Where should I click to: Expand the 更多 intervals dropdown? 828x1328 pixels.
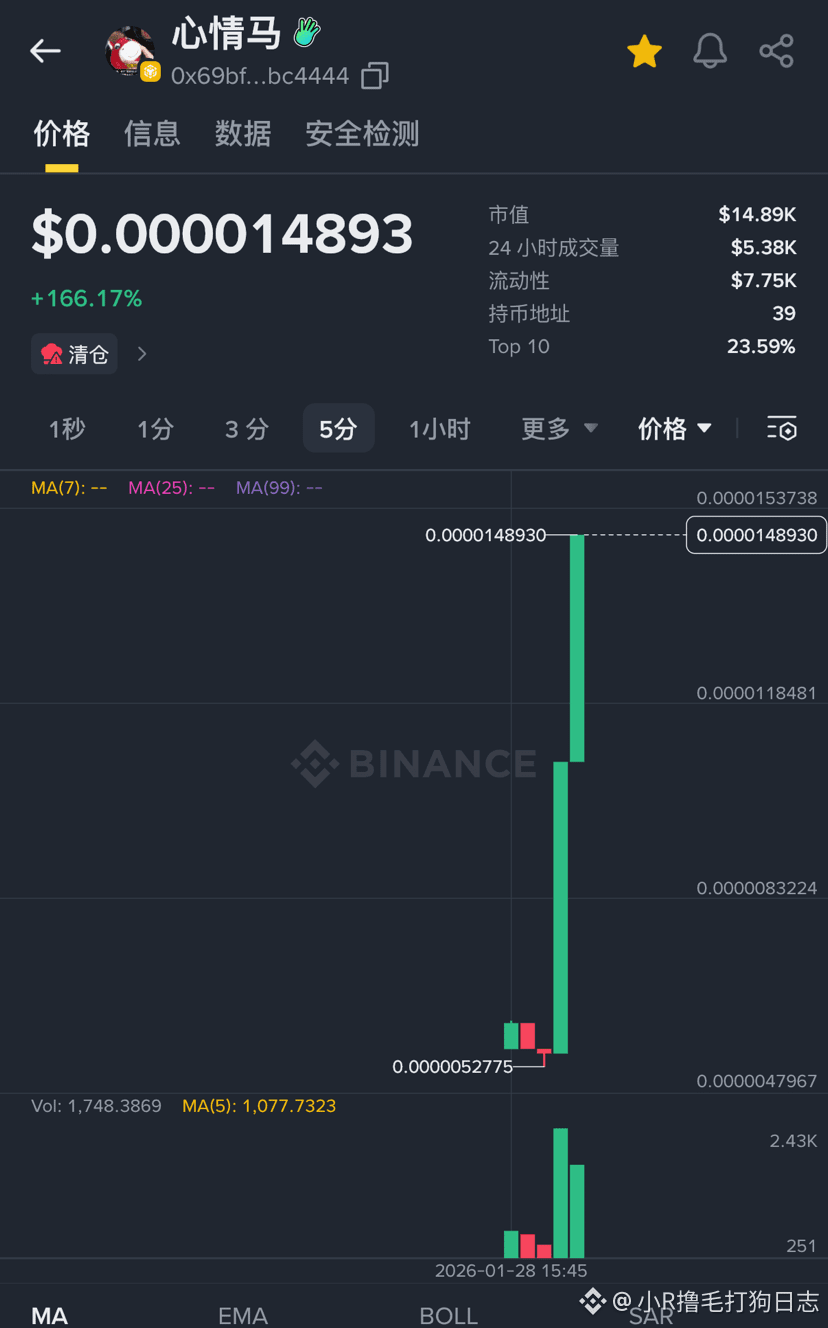pos(558,429)
